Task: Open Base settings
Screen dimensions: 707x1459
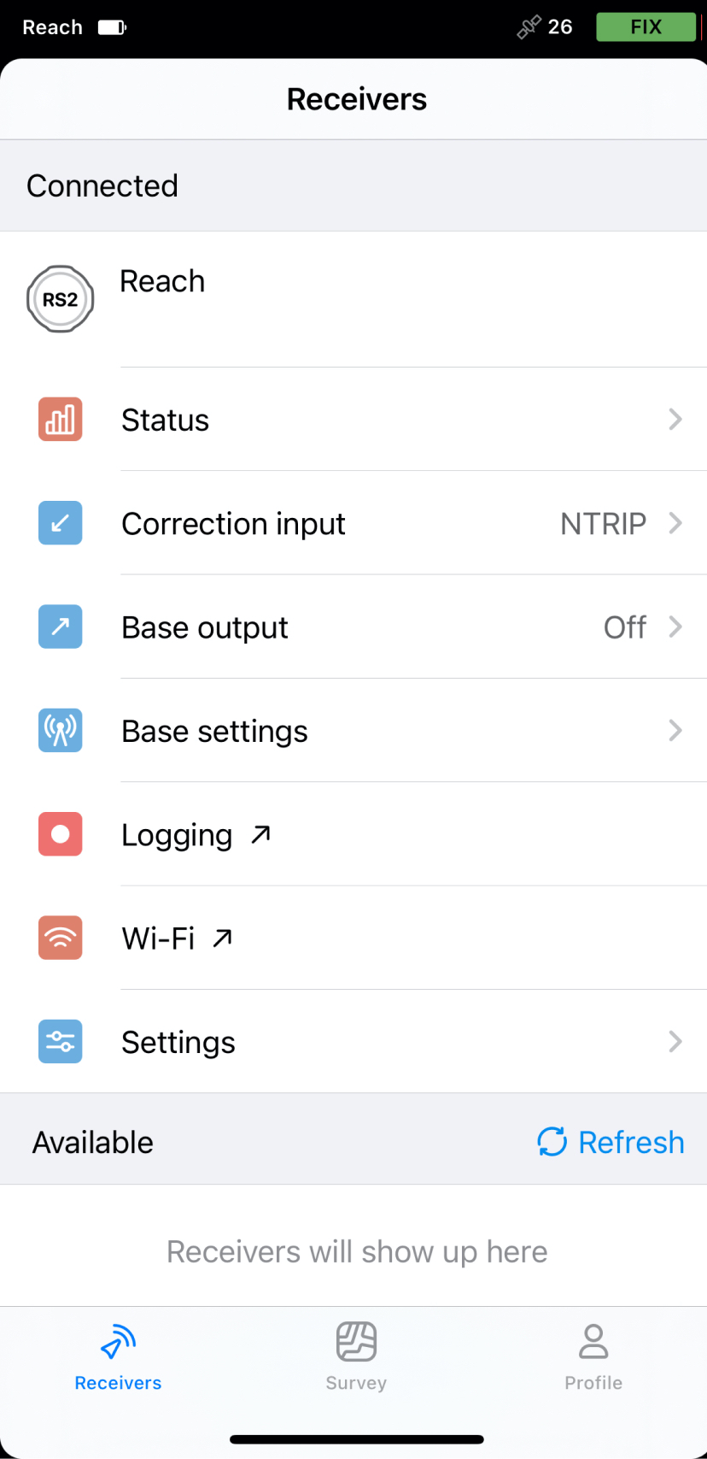Action: pos(353,731)
